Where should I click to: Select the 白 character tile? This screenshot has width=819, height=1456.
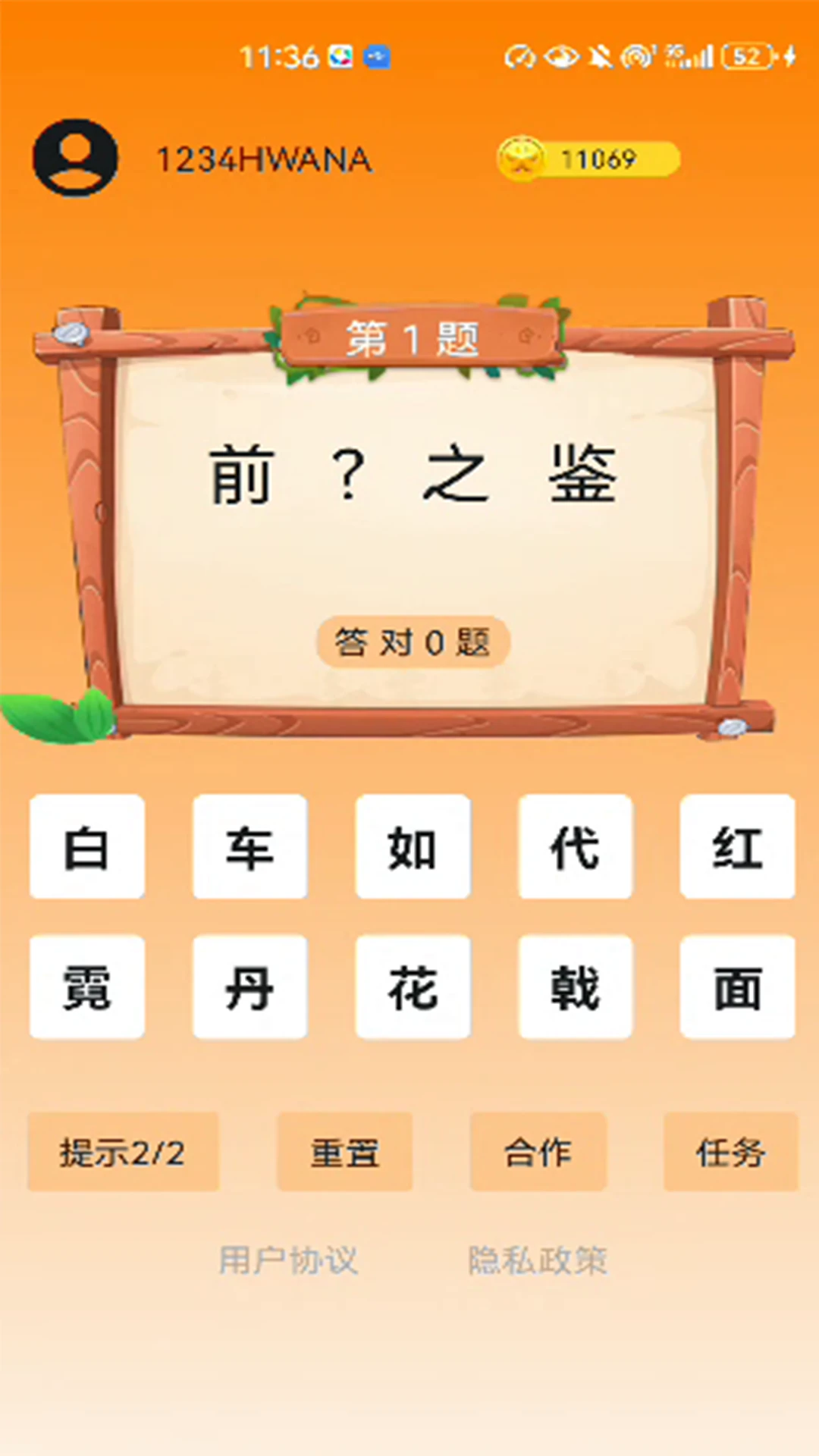86,849
